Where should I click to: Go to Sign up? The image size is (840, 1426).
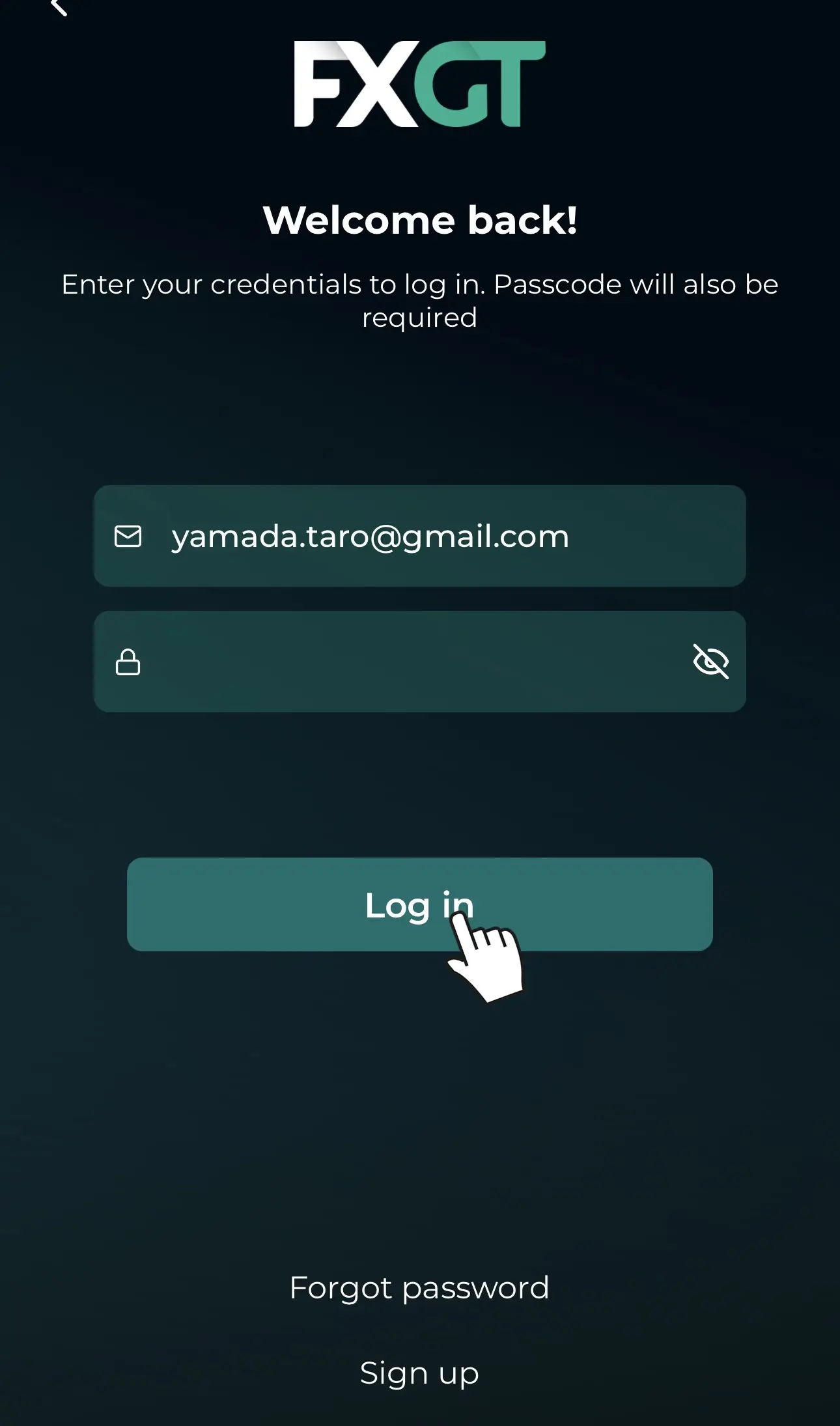click(419, 1374)
